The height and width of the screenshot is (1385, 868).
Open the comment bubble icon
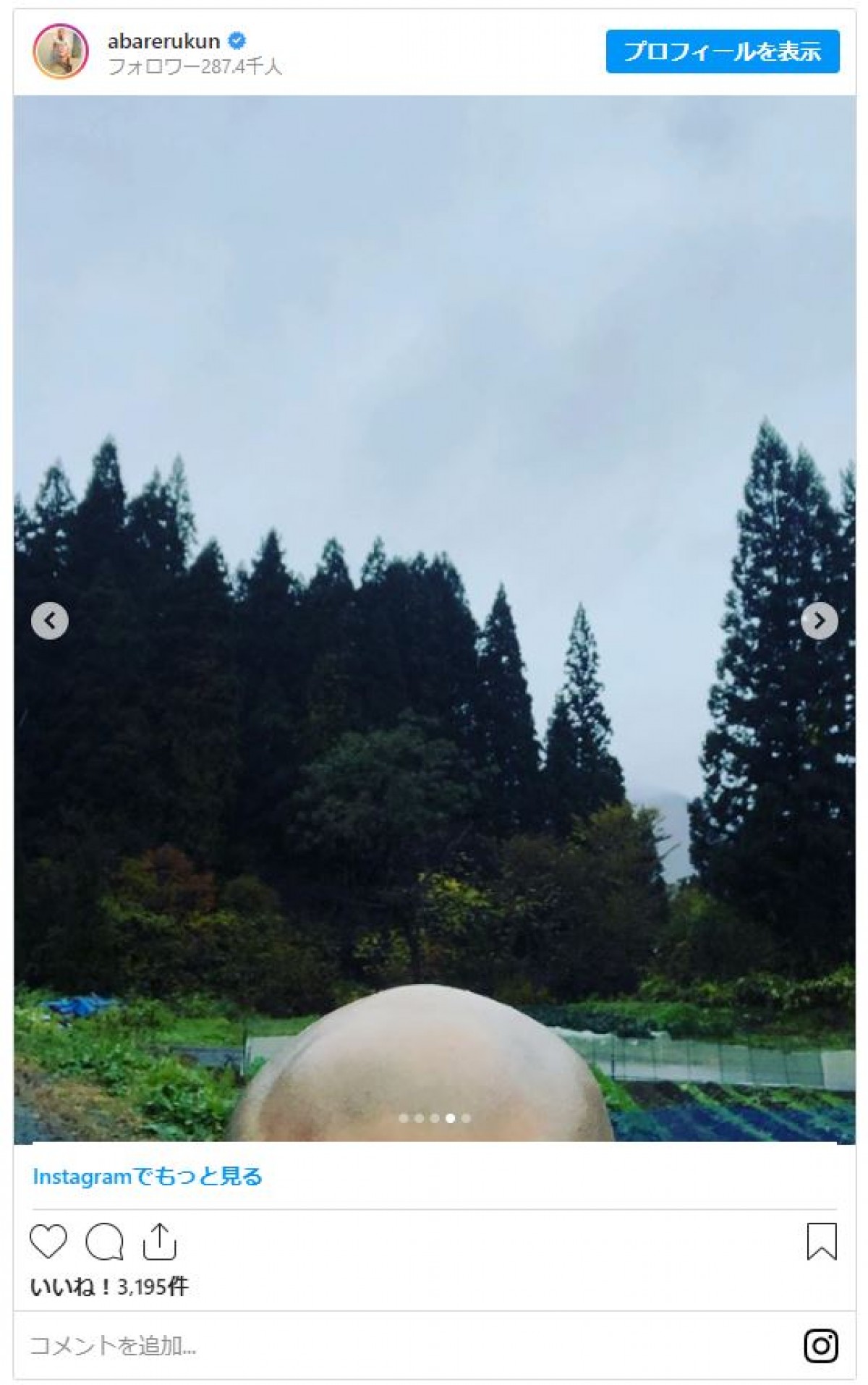(104, 1242)
